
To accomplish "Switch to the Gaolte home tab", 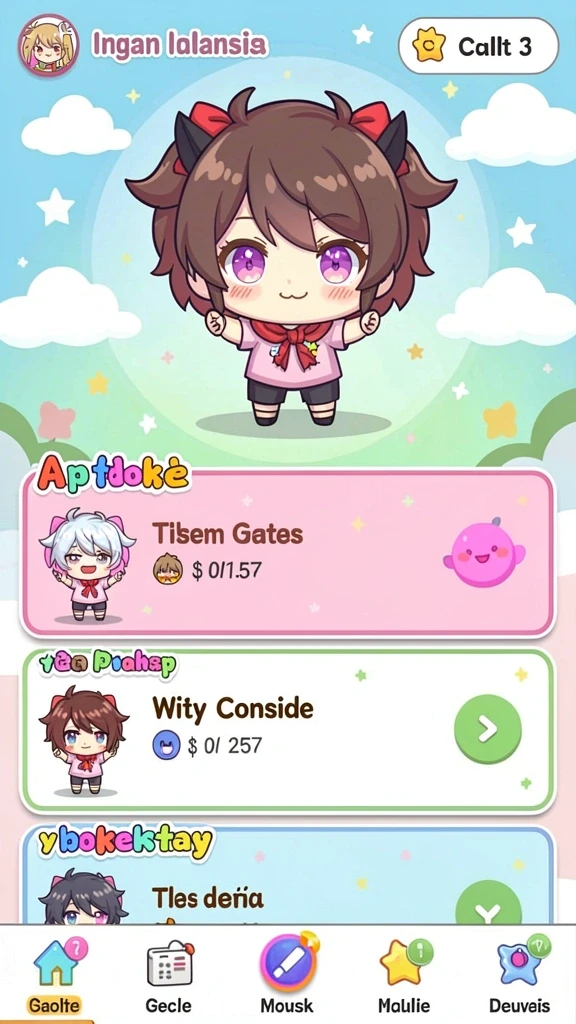I will pyautogui.click(x=56, y=974).
